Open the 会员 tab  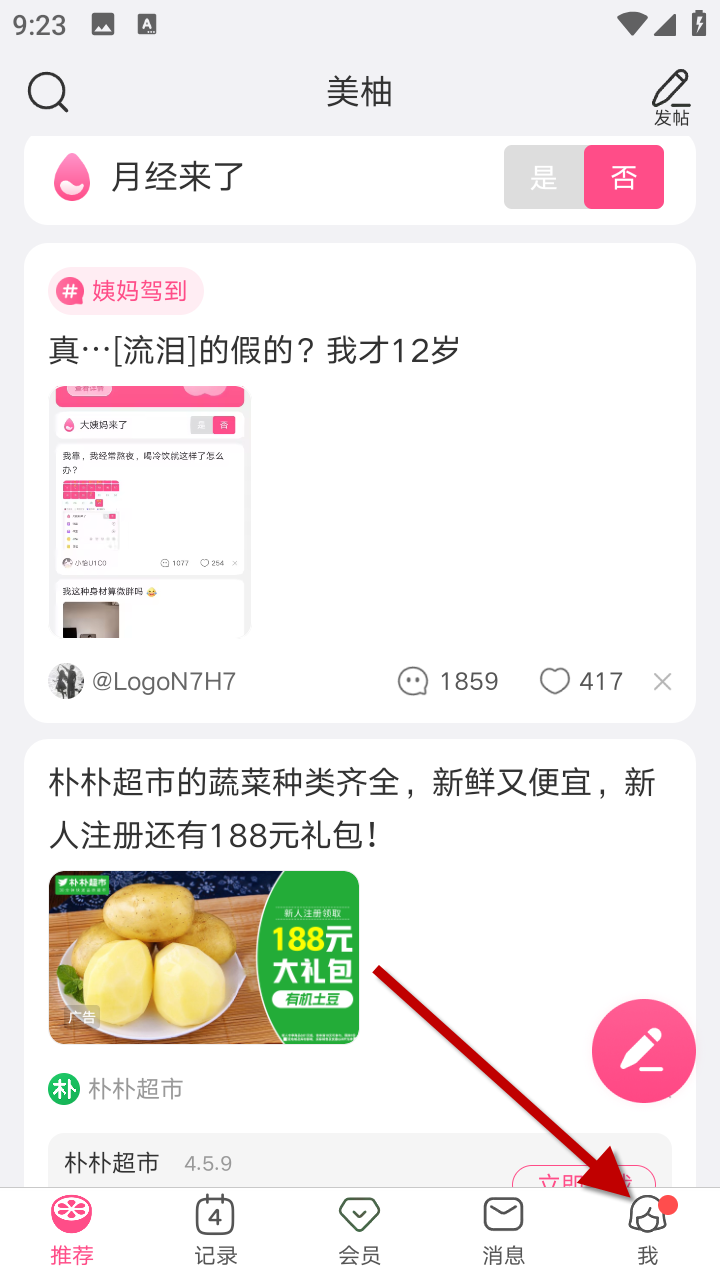(359, 1231)
